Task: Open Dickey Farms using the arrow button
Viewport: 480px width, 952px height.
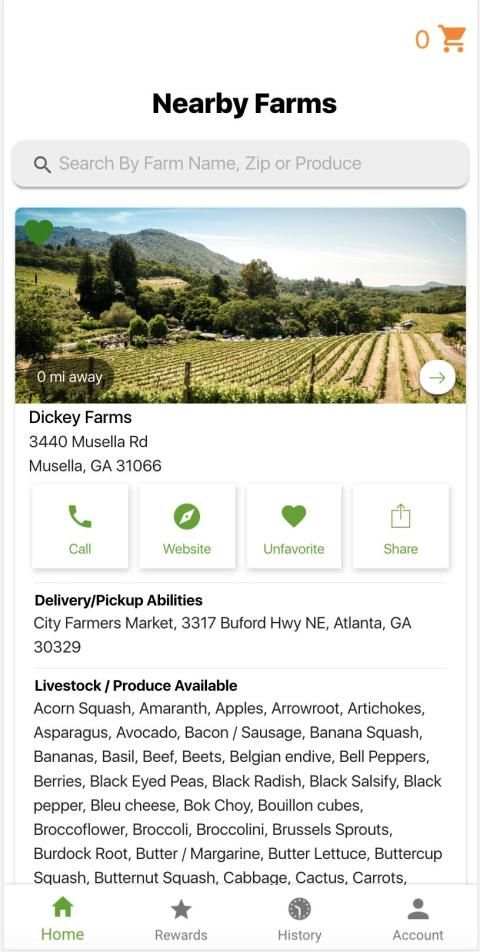Action: 438,378
